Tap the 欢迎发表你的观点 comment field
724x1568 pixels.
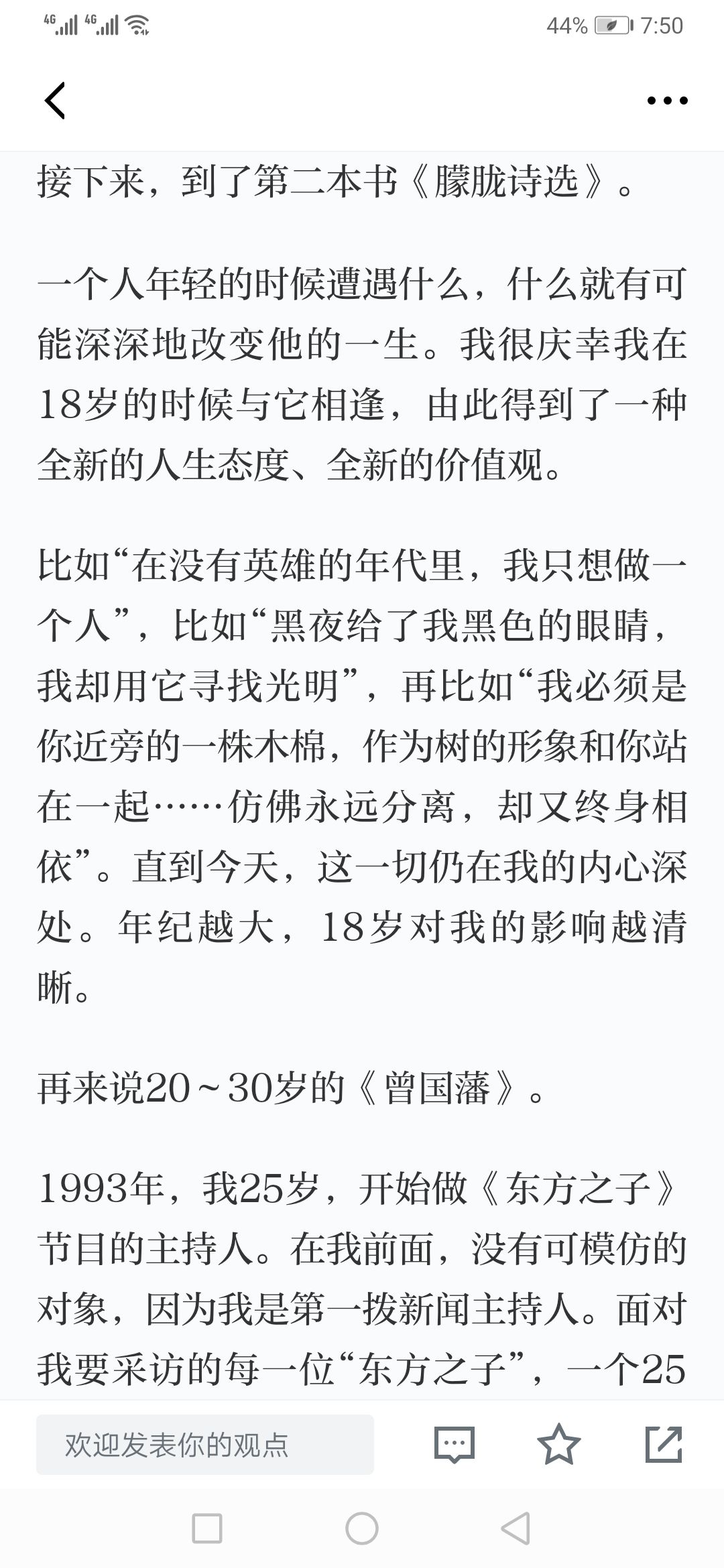click(205, 1445)
